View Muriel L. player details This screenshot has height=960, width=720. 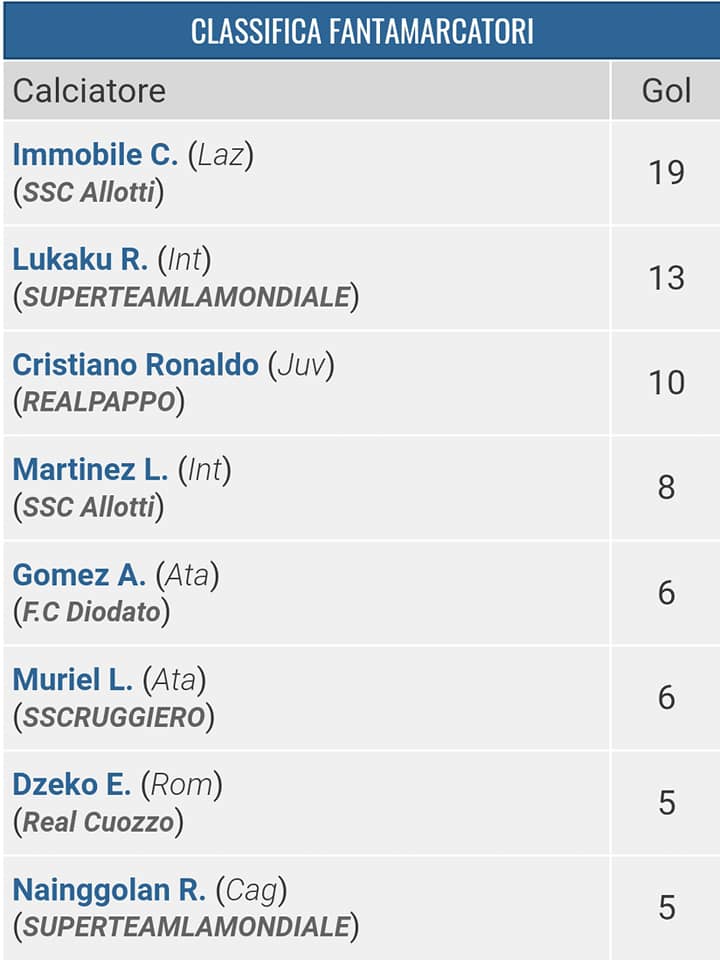point(72,680)
